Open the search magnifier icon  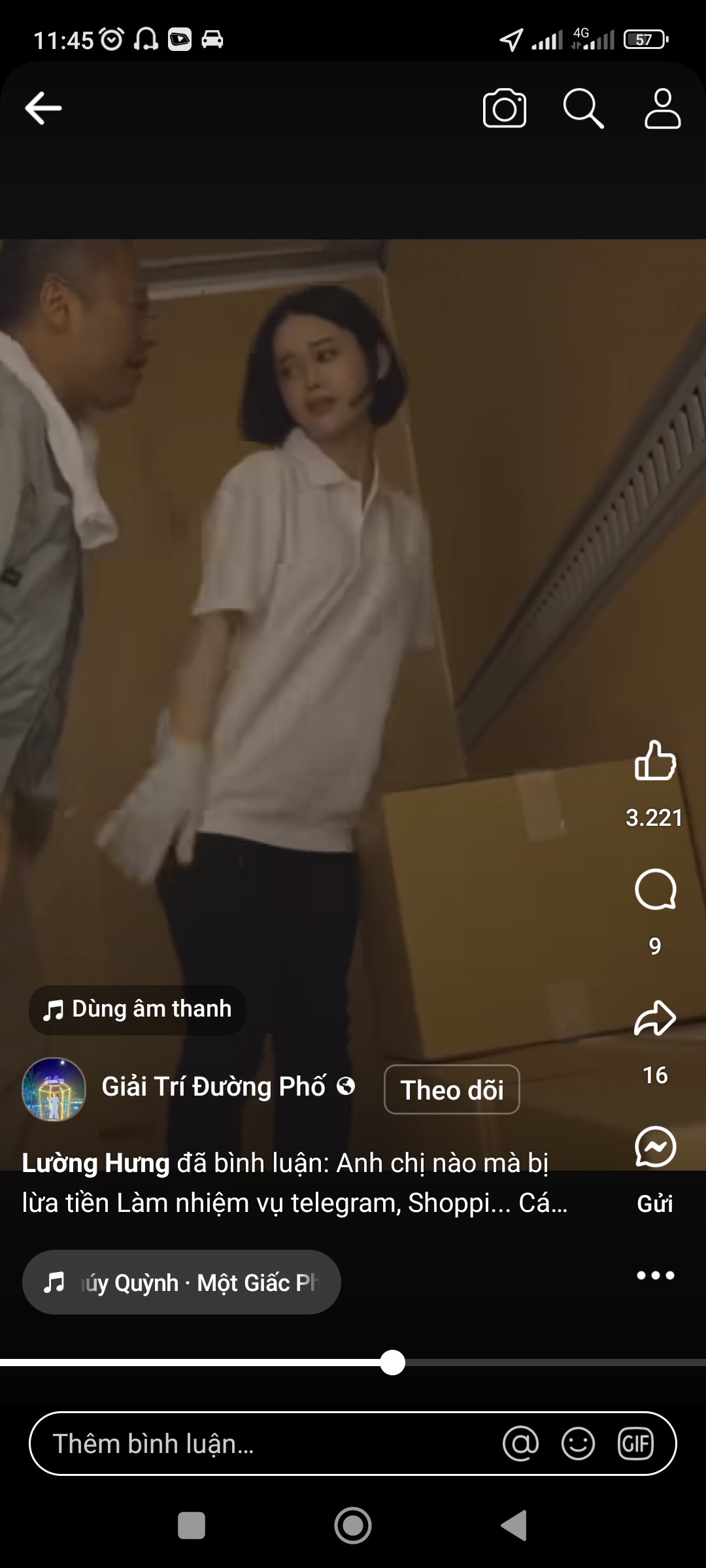click(x=583, y=108)
